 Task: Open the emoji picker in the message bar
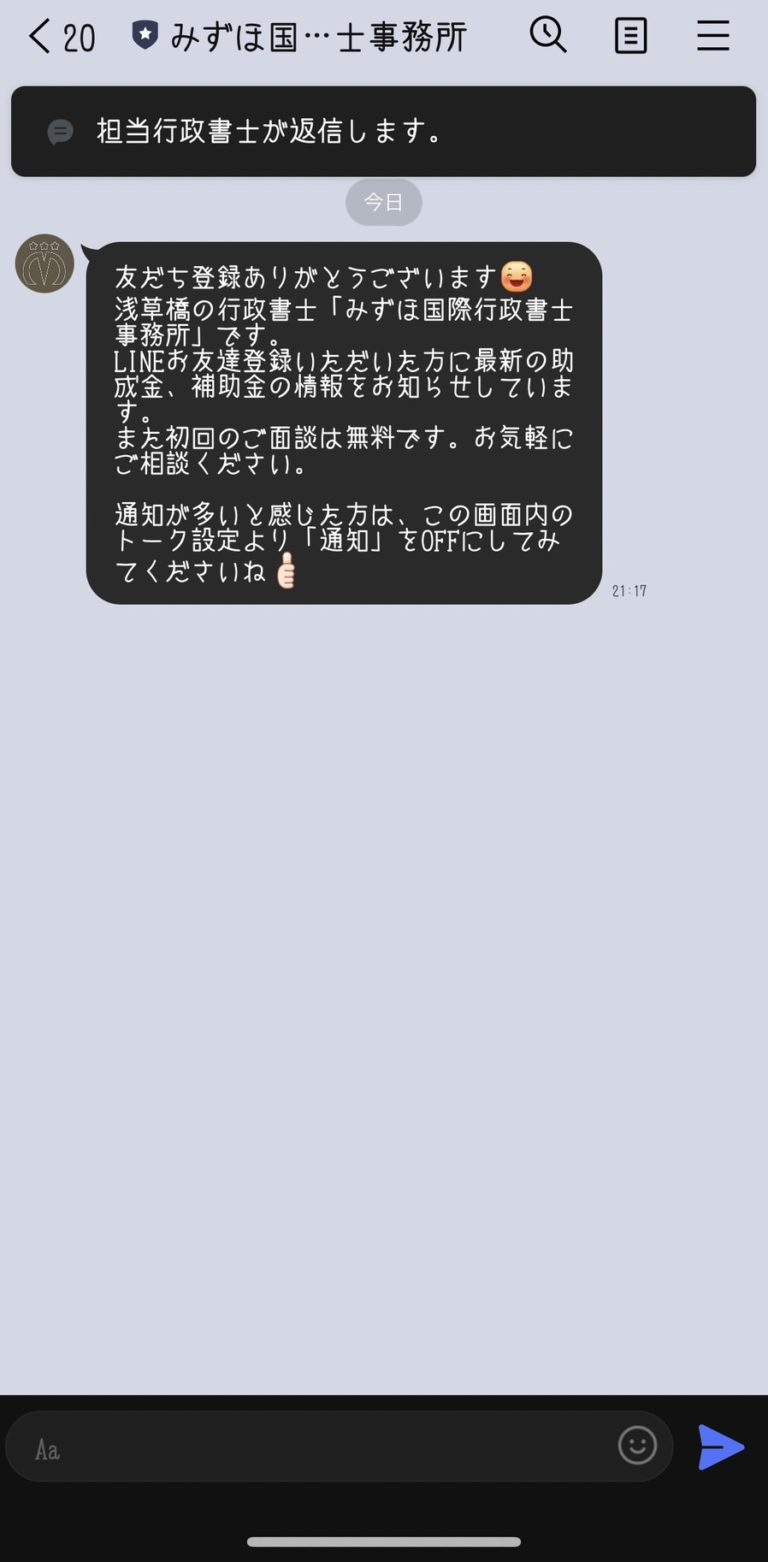coord(637,1446)
